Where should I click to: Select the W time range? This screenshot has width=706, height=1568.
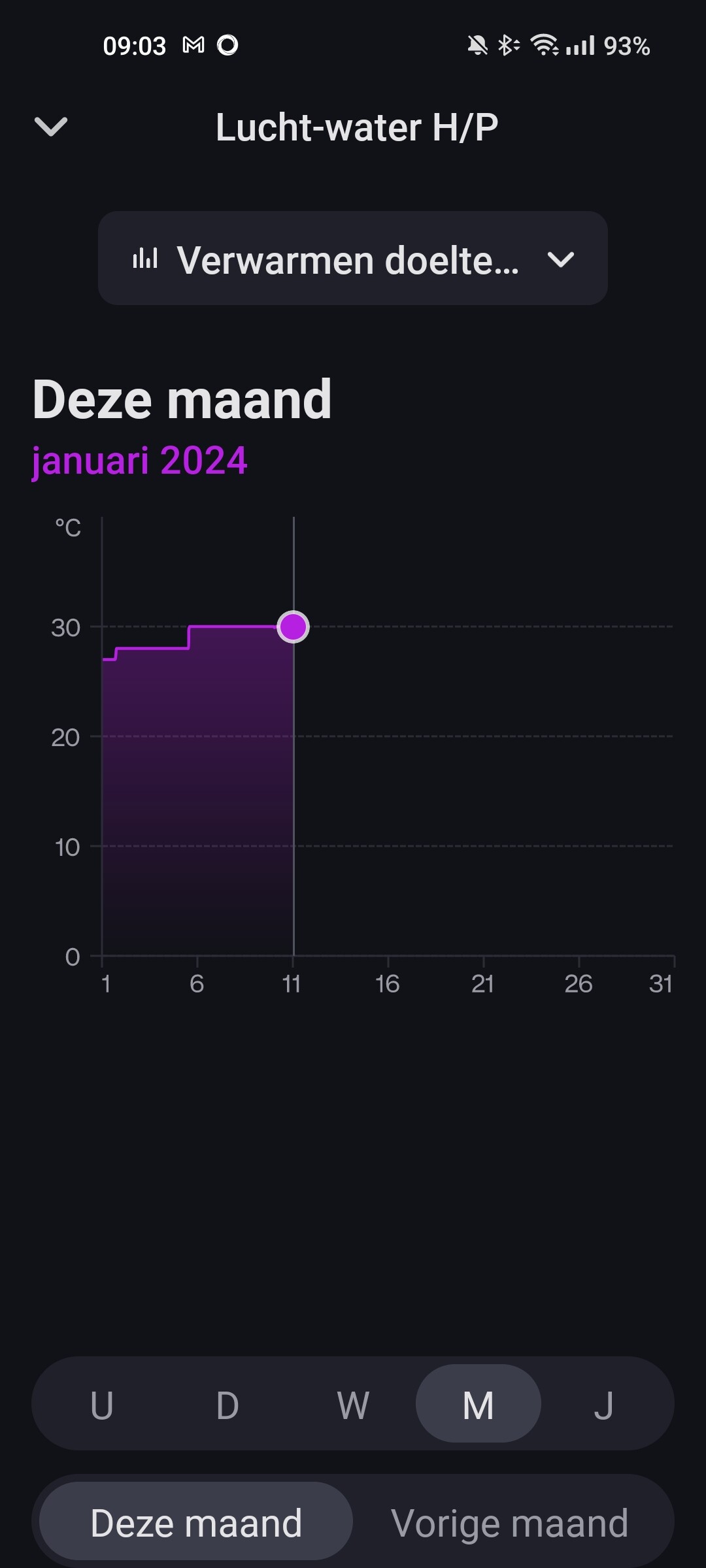click(x=353, y=1405)
